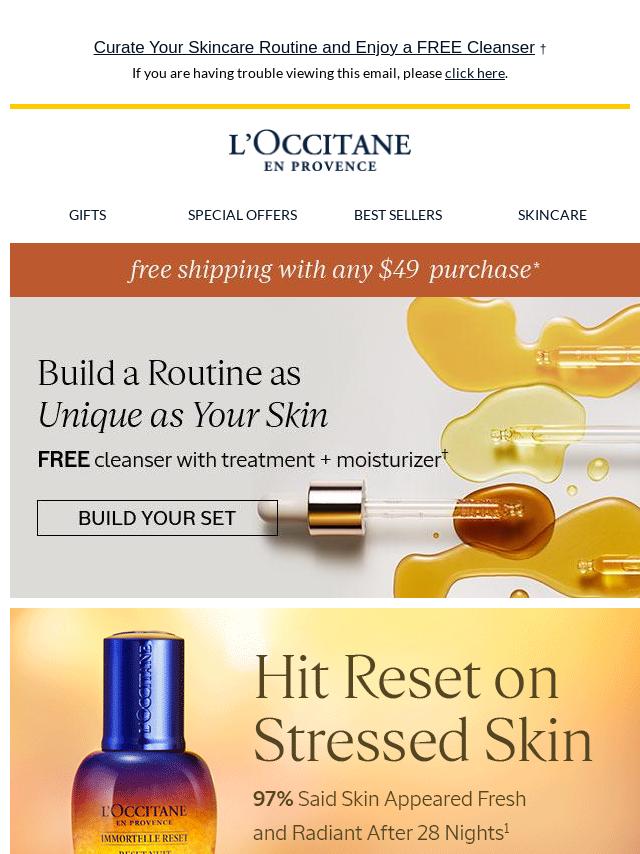Open the Gifts category
Image resolution: width=640 pixels, height=854 pixels.
click(87, 215)
